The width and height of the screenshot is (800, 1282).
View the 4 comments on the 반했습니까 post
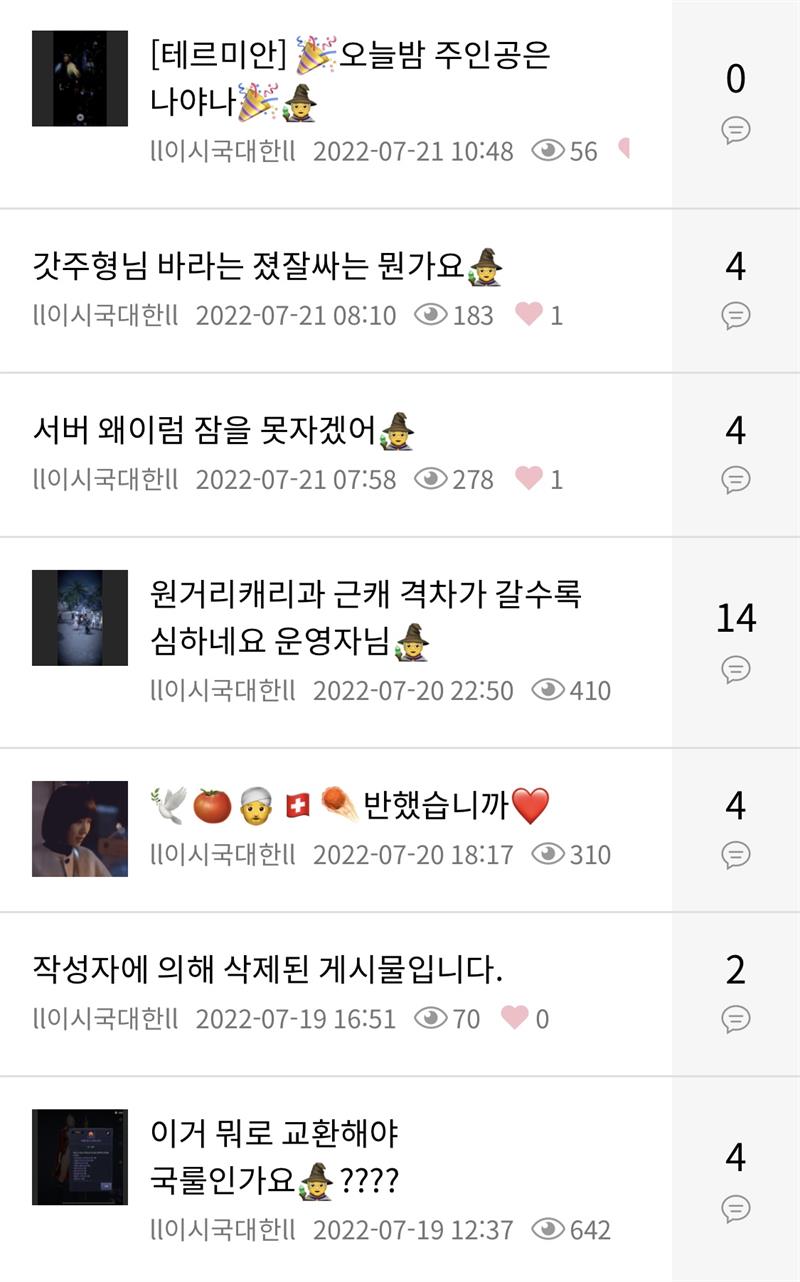coord(736,828)
